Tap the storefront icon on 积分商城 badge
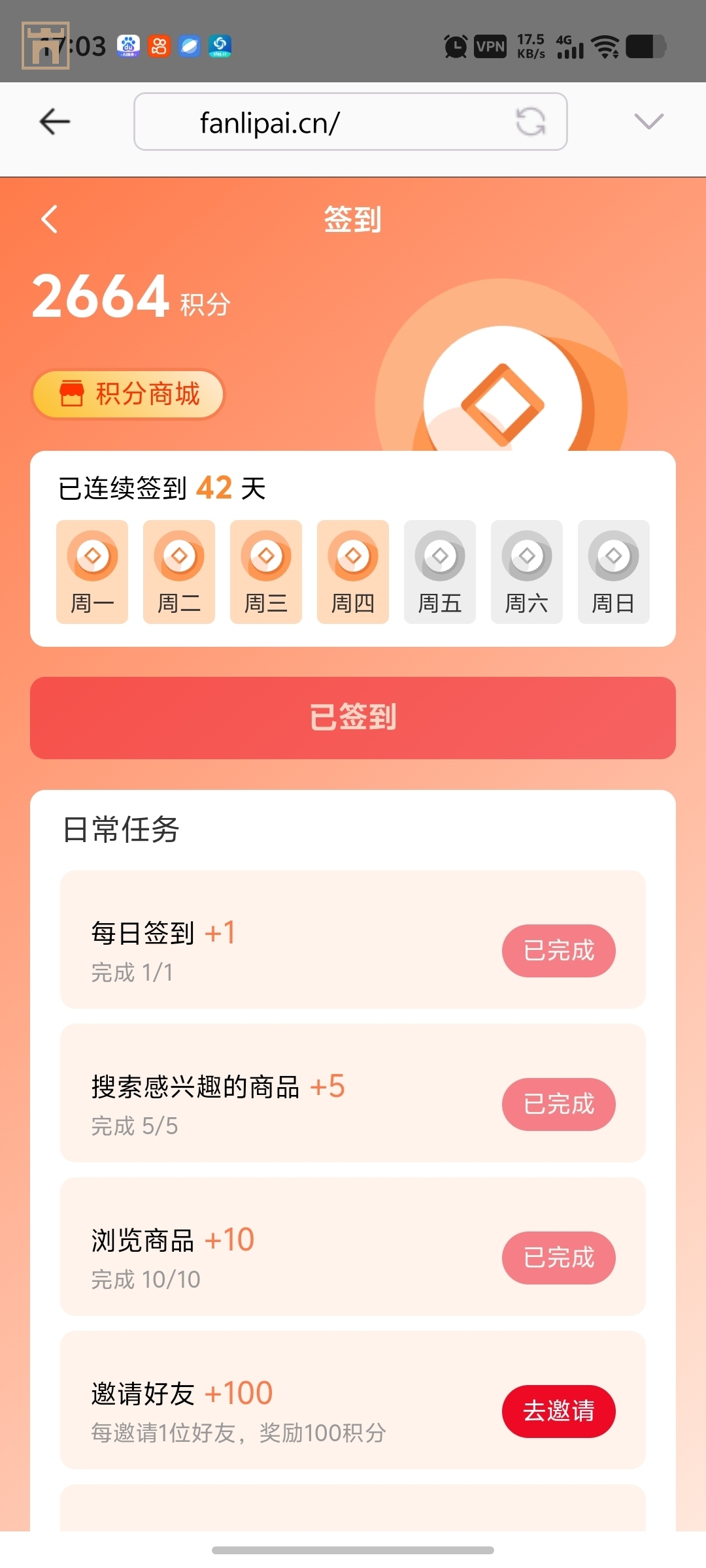Screen dimensions: 706x1568 click(x=72, y=393)
